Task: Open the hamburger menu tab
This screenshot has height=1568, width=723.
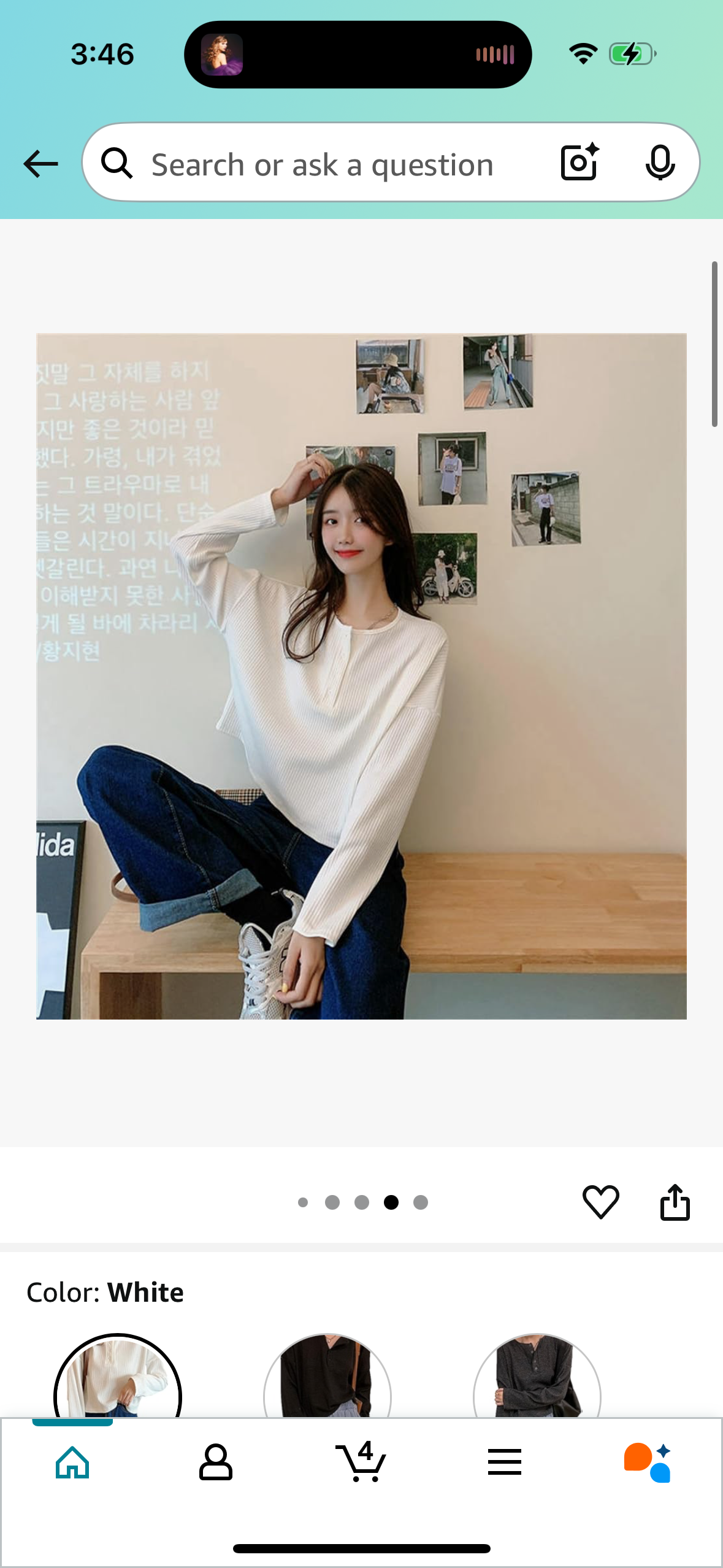Action: [x=504, y=1463]
